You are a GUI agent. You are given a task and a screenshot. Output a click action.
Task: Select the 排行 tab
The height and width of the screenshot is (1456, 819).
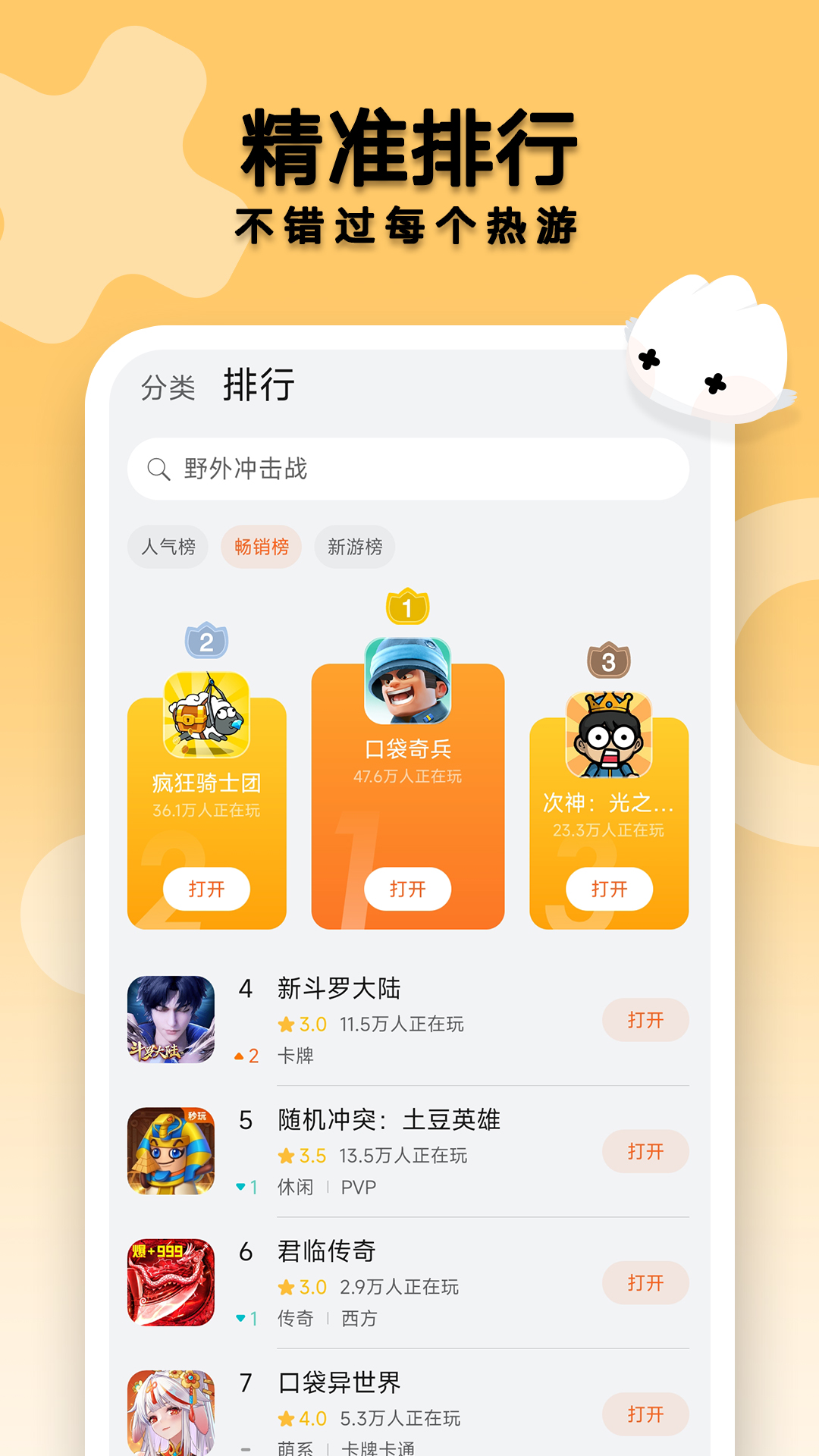click(259, 387)
